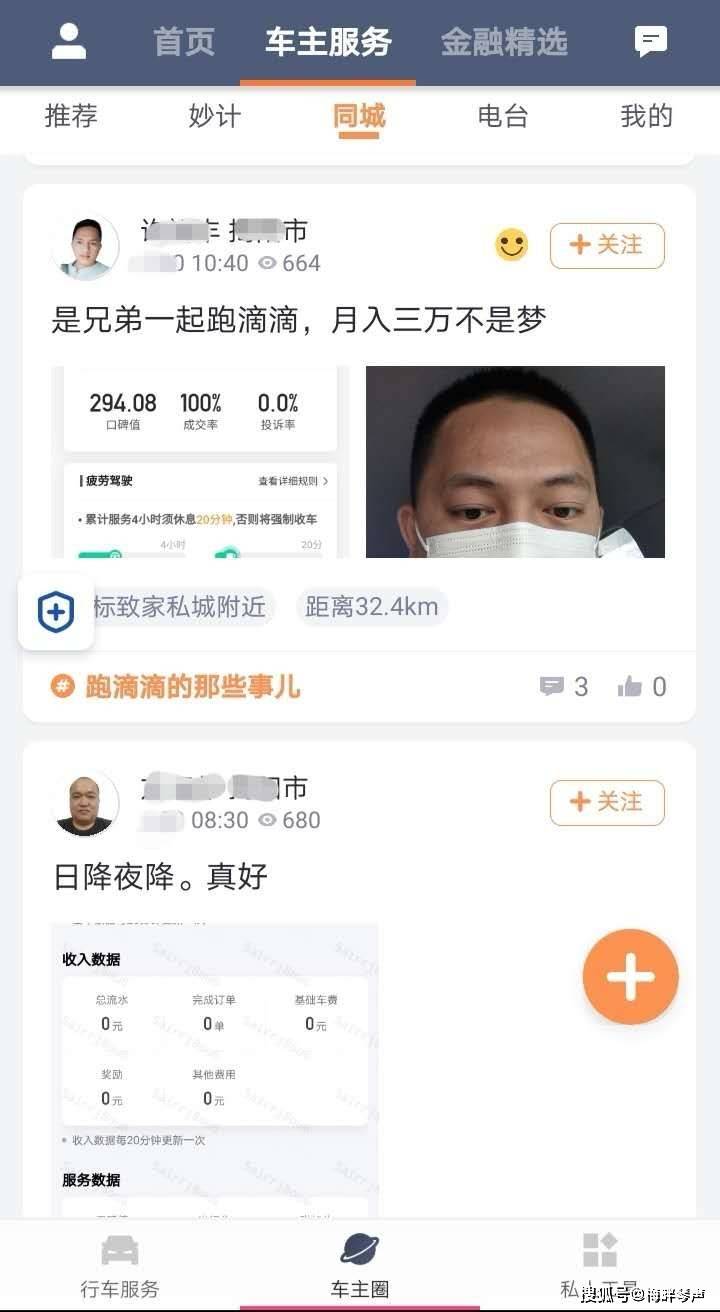Image resolution: width=720 pixels, height=1312 pixels.
Task: Tap the 距离32.4km chip
Action: [x=372, y=607]
